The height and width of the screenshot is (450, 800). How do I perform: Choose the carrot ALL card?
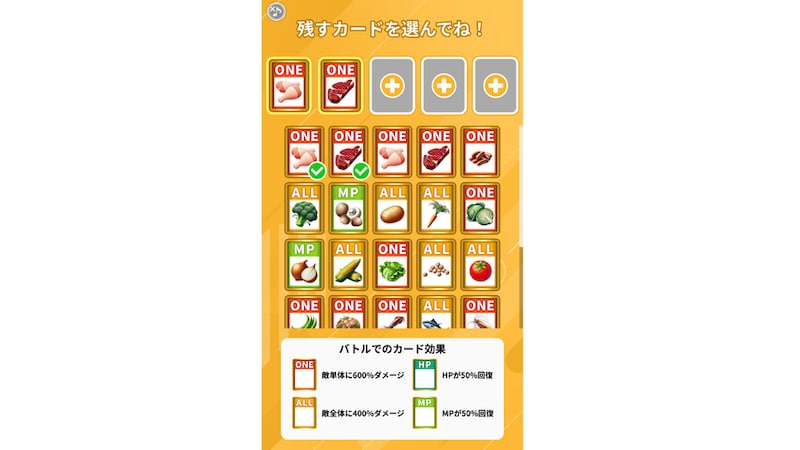[436, 208]
